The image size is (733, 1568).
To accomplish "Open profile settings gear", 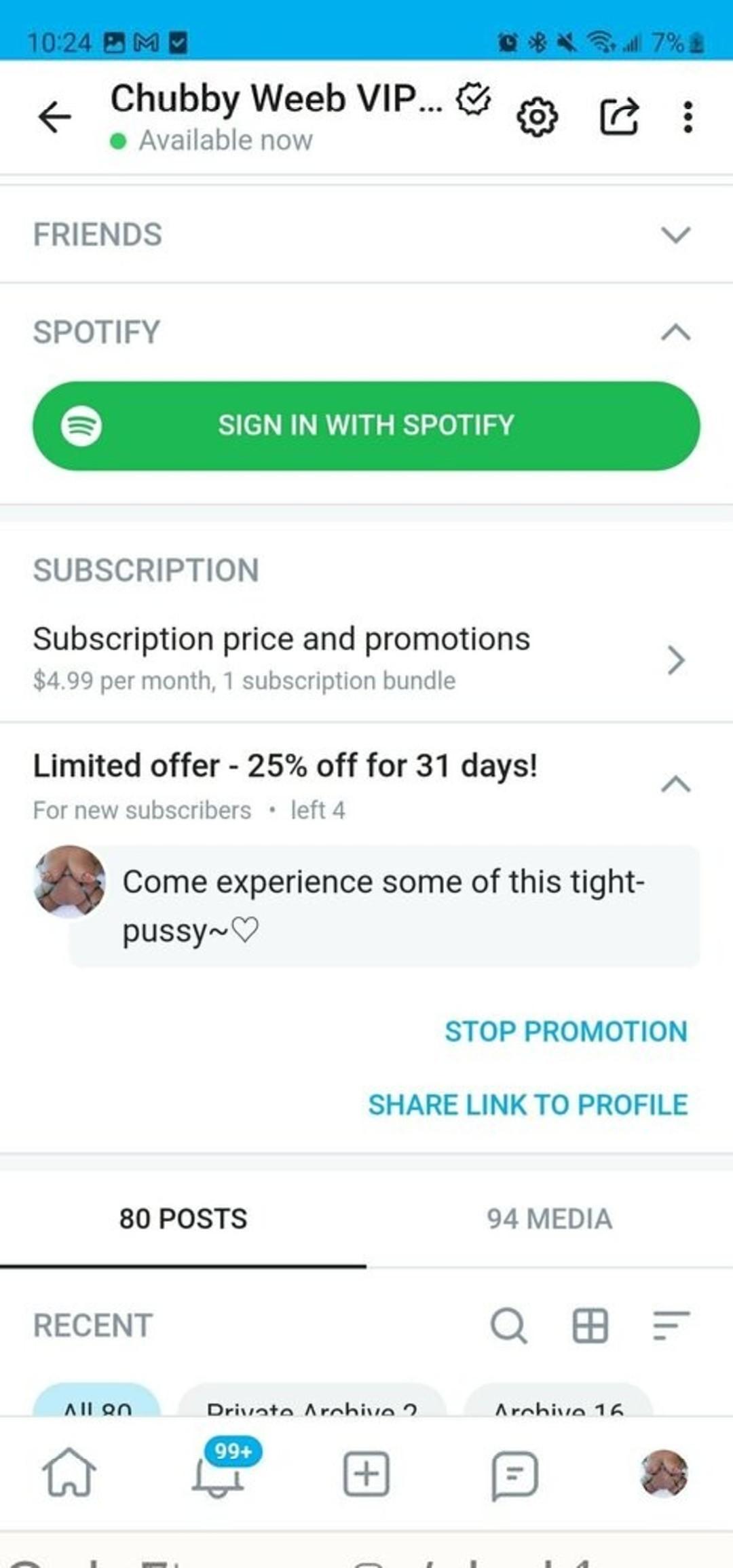I will click(x=537, y=117).
